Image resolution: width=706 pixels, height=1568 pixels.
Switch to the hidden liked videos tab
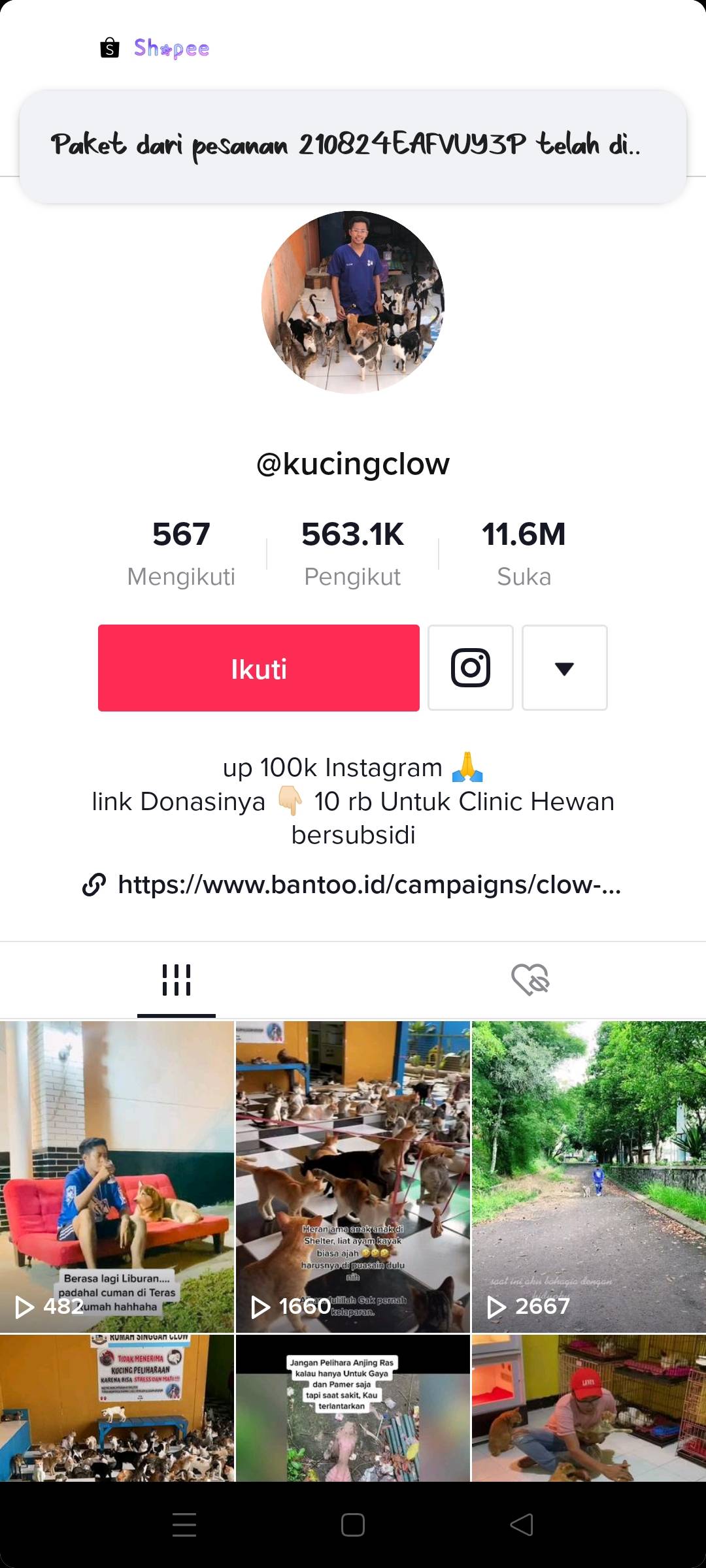tap(530, 980)
